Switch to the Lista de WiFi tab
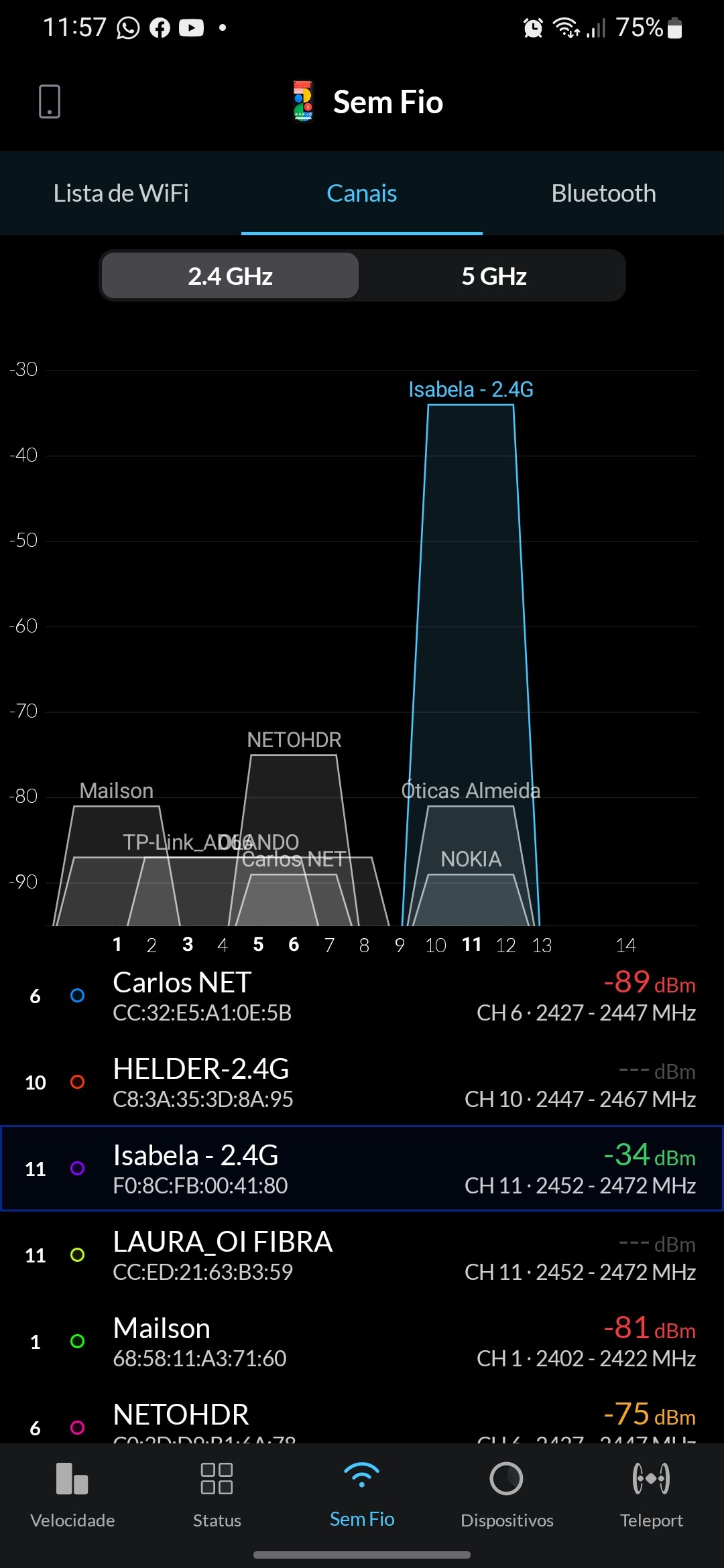724x1568 pixels. tap(121, 194)
